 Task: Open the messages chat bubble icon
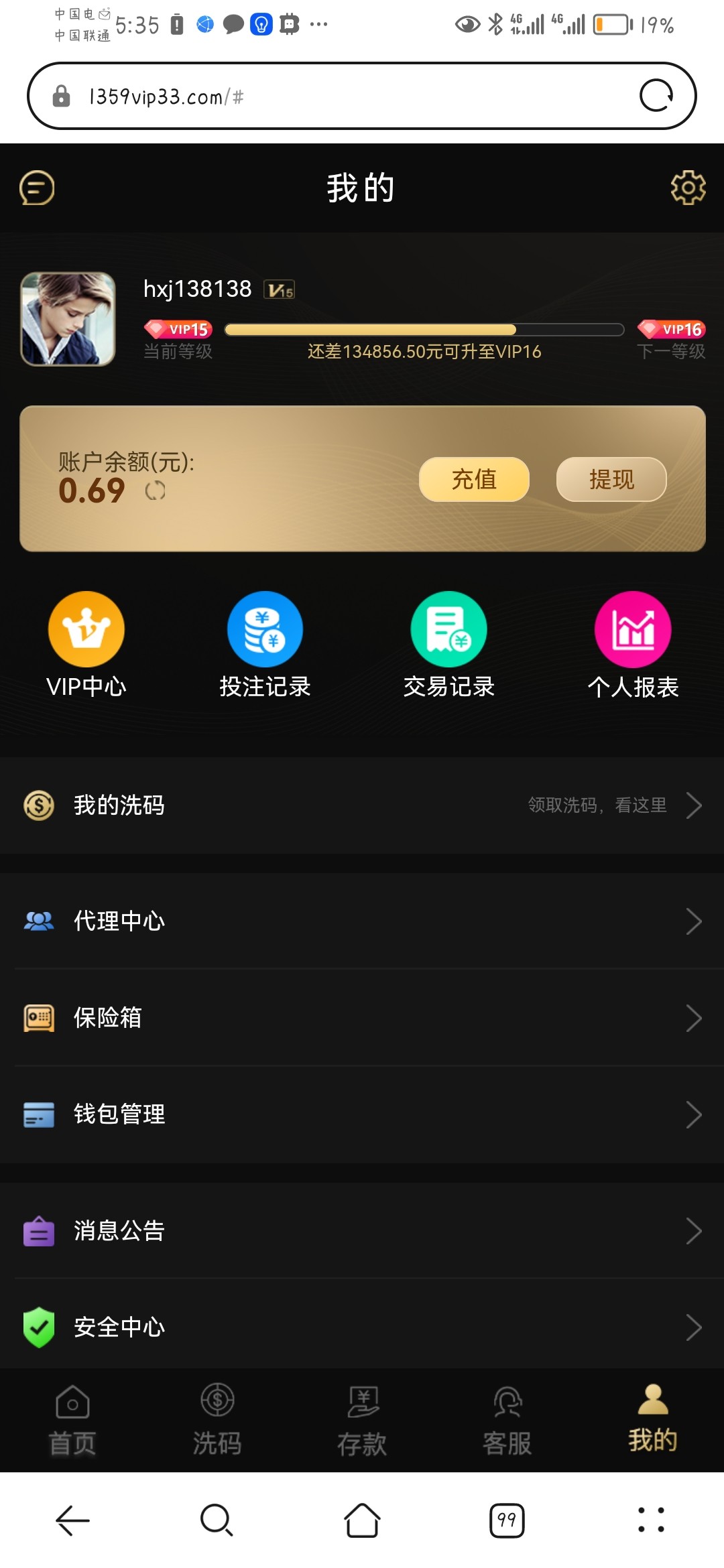click(37, 188)
